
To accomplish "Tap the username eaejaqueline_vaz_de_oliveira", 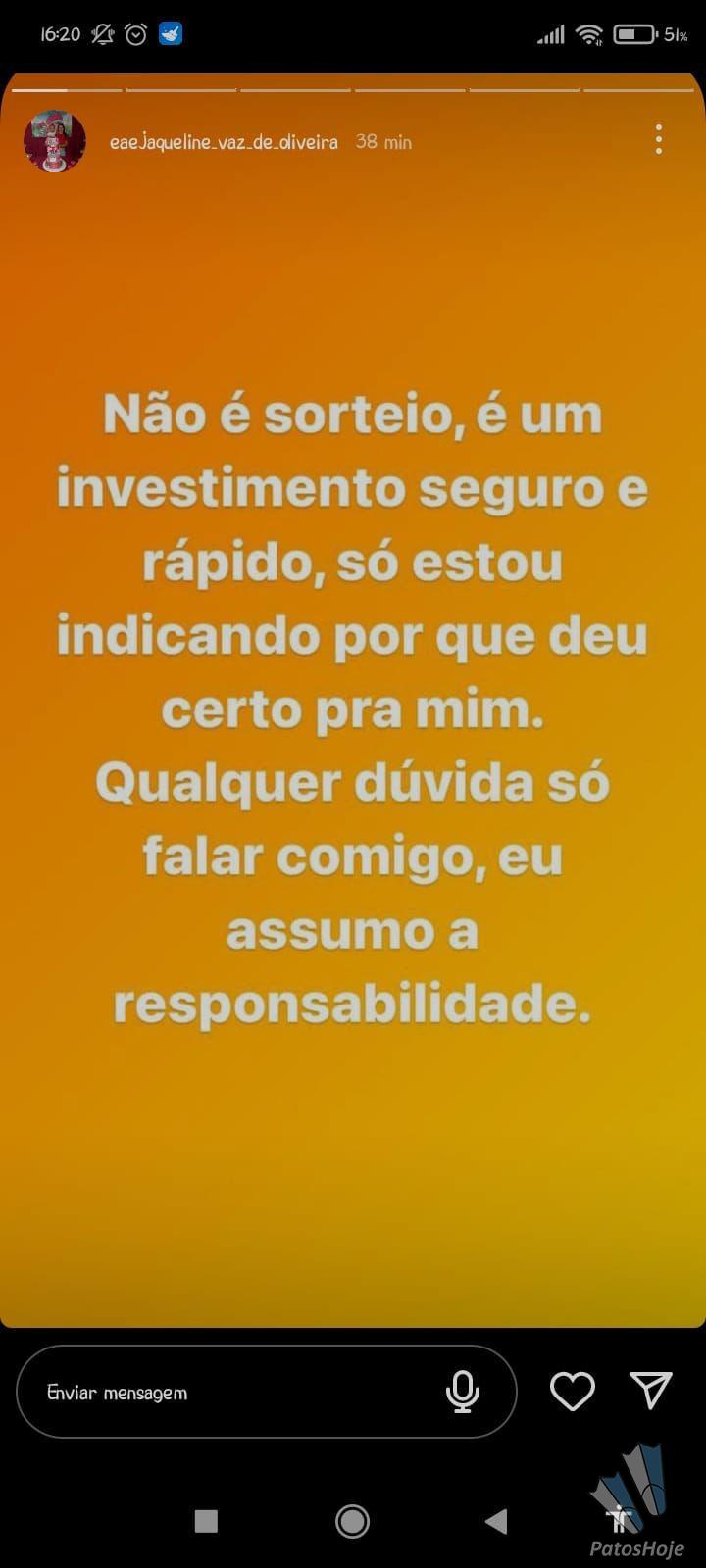I will (224, 142).
